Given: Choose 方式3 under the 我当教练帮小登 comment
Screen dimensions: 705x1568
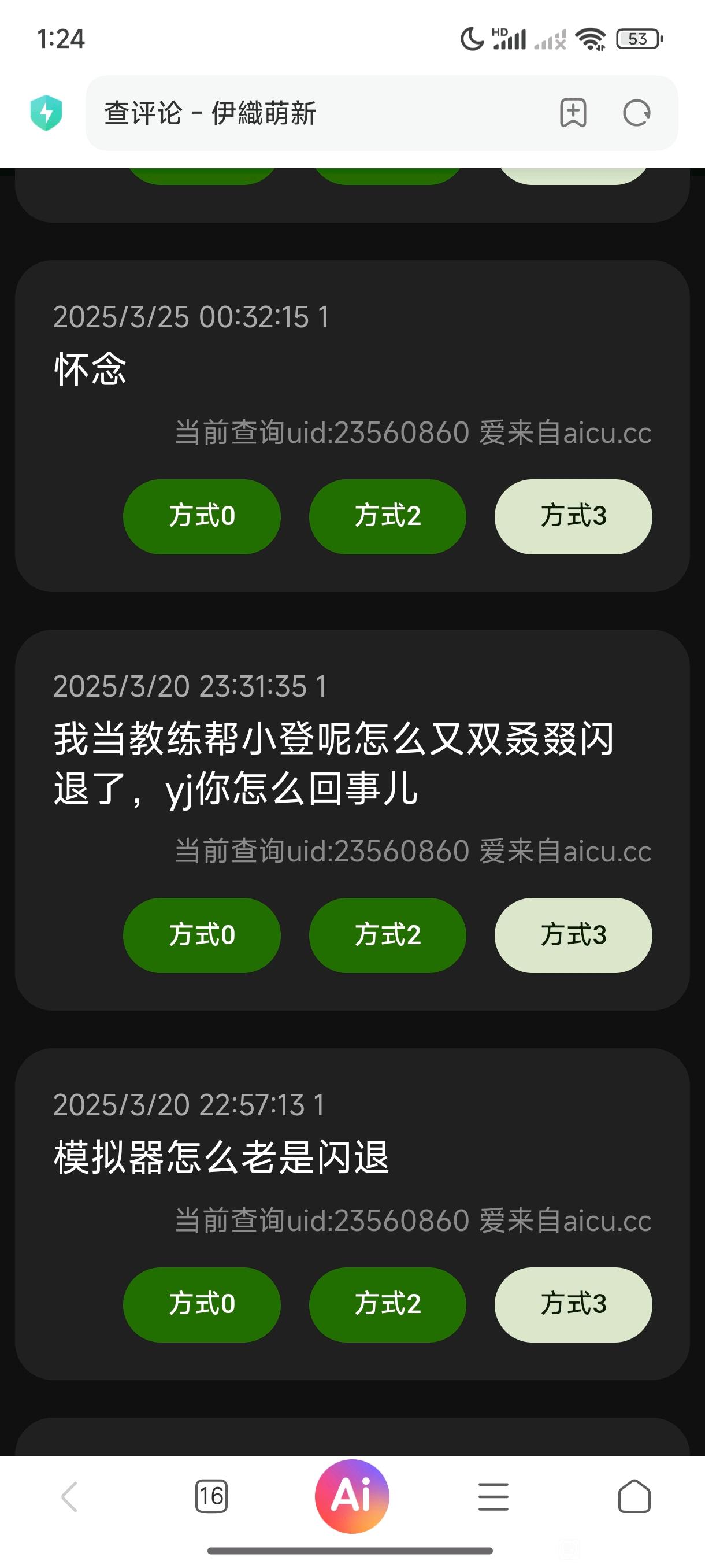Looking at the screenshot, I should (573, 935).
